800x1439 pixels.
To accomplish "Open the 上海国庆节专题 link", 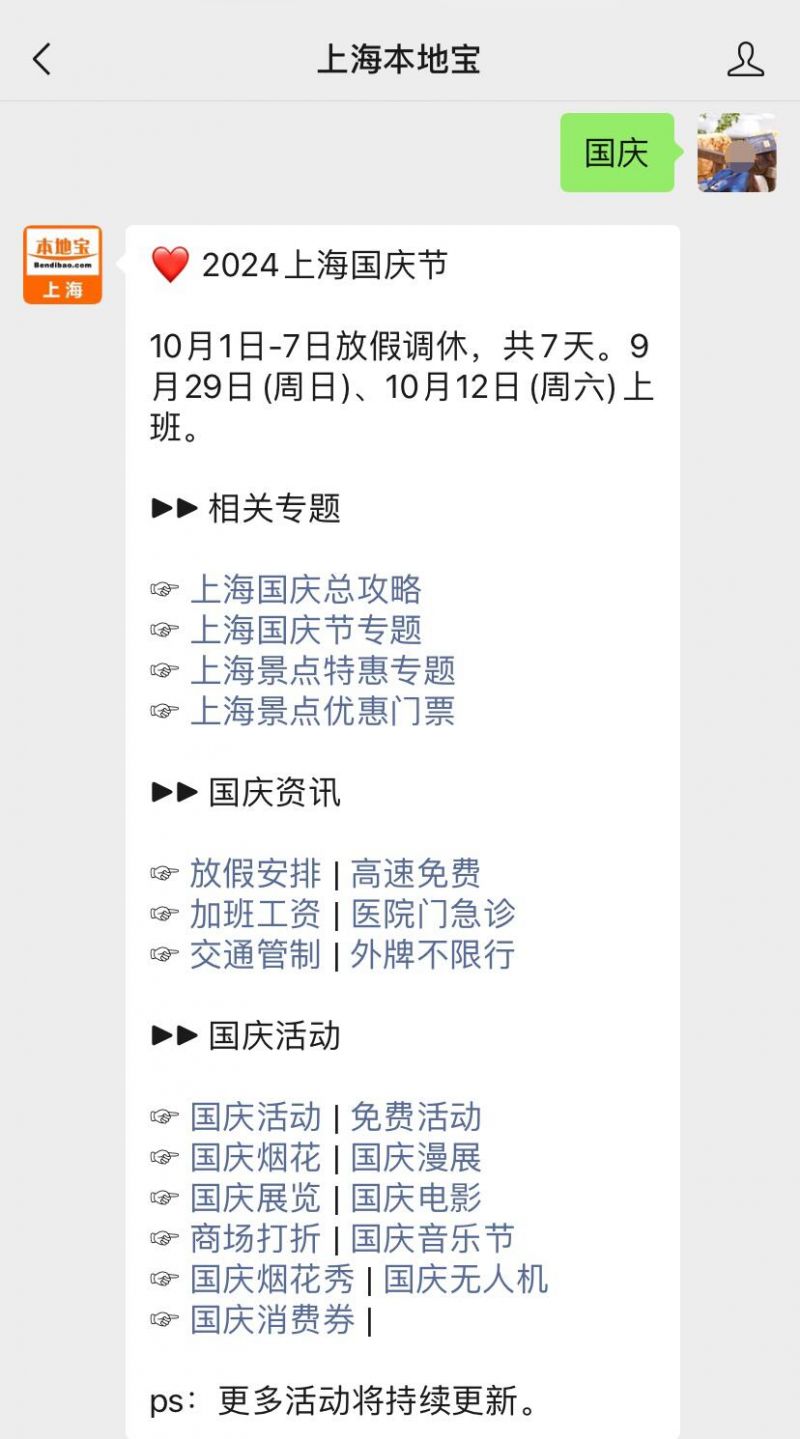I will (306, 630).
